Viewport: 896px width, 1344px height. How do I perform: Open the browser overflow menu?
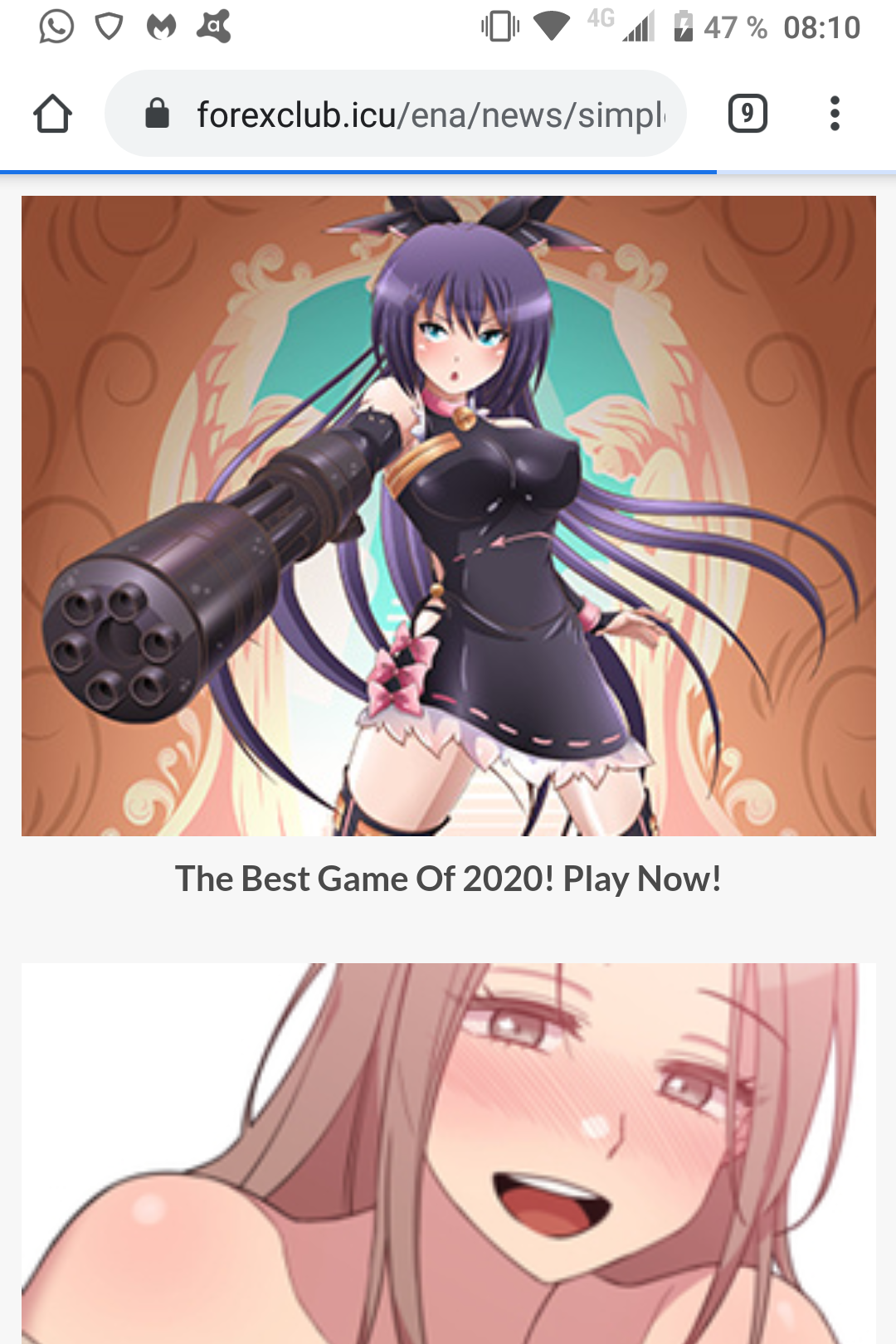pyautogui.click(x=835, y=114)
